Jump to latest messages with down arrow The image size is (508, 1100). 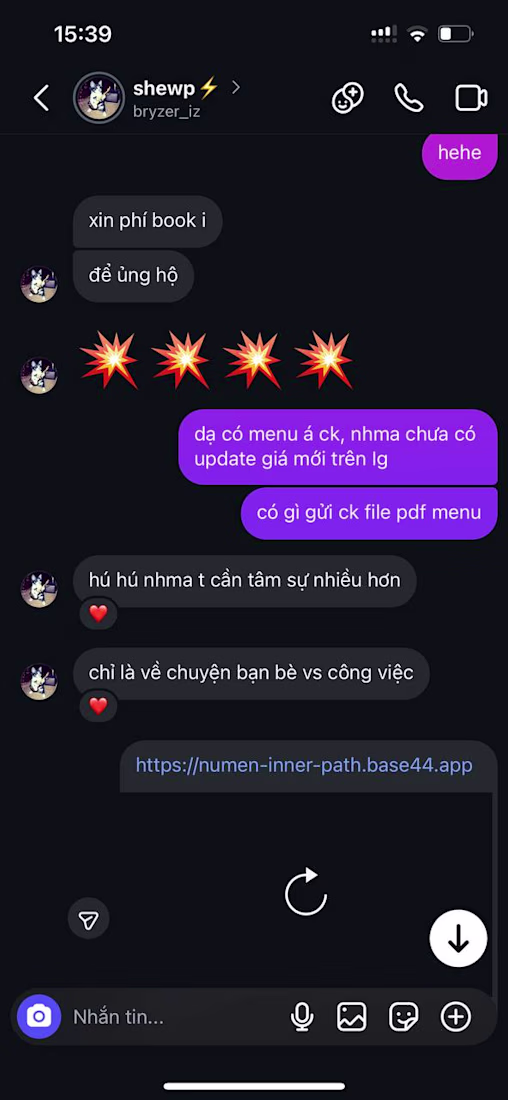[458, 939]
